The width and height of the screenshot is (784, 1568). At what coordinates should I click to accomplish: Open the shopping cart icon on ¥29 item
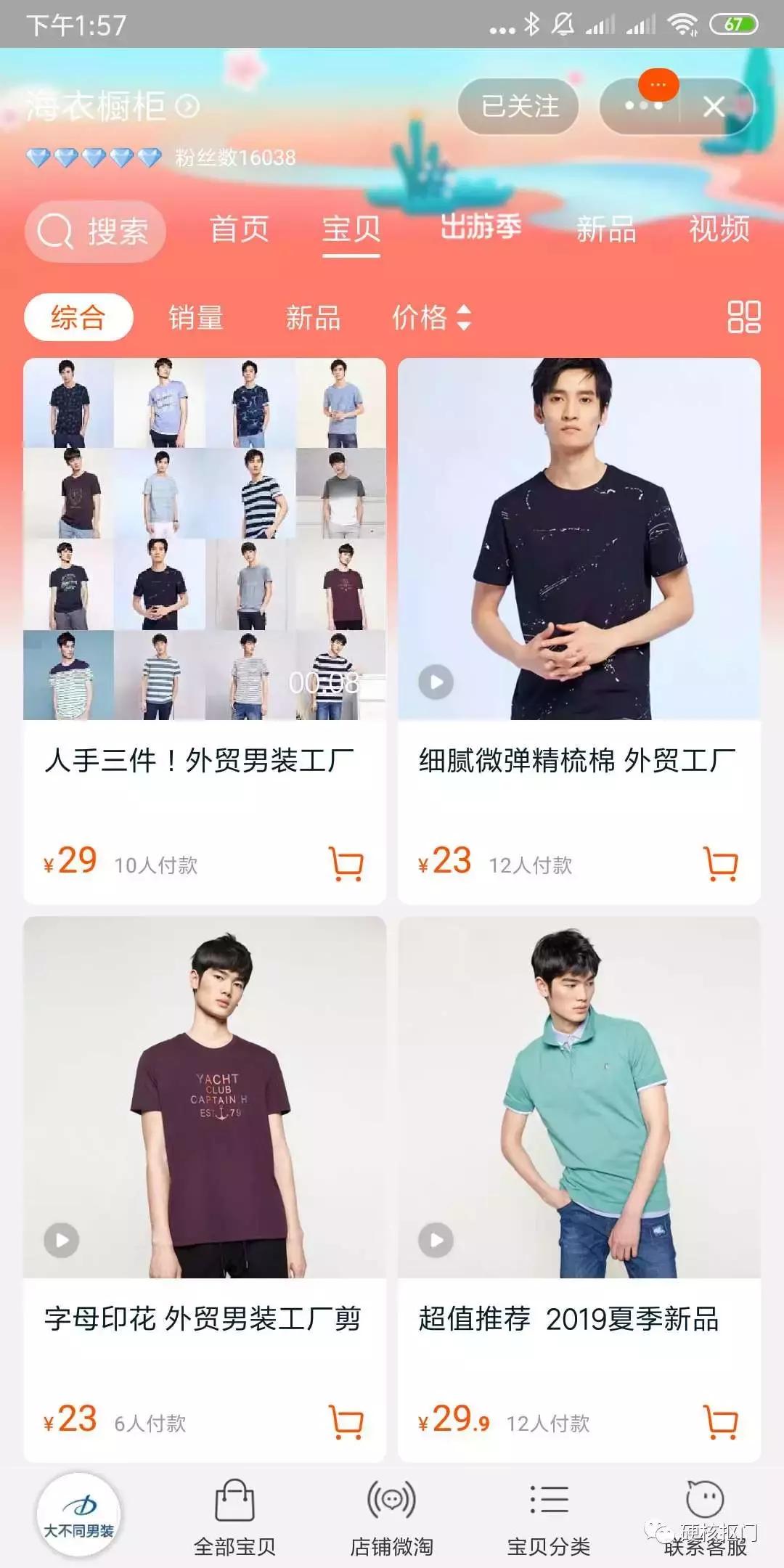pos(347,865)
